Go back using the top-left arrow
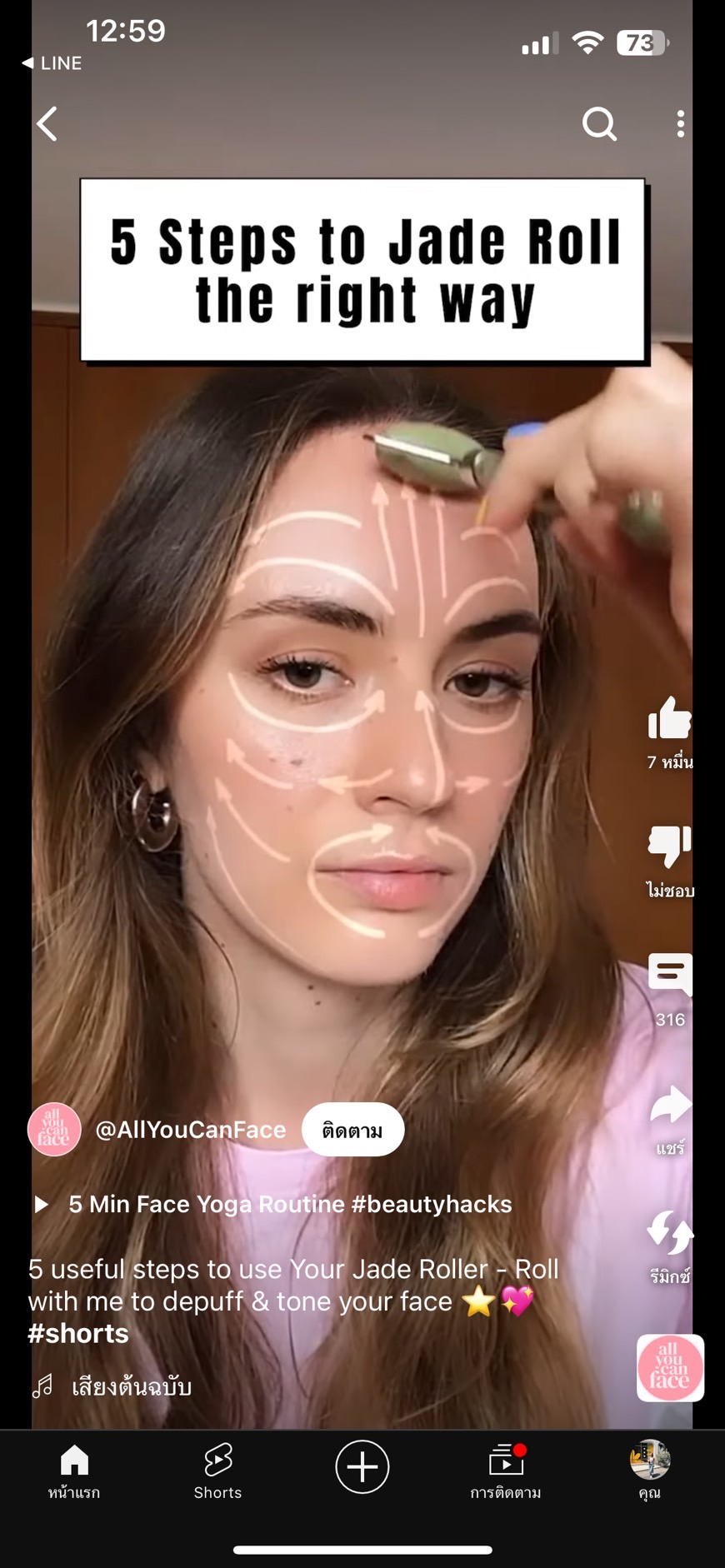 click(x=47, y=124)
